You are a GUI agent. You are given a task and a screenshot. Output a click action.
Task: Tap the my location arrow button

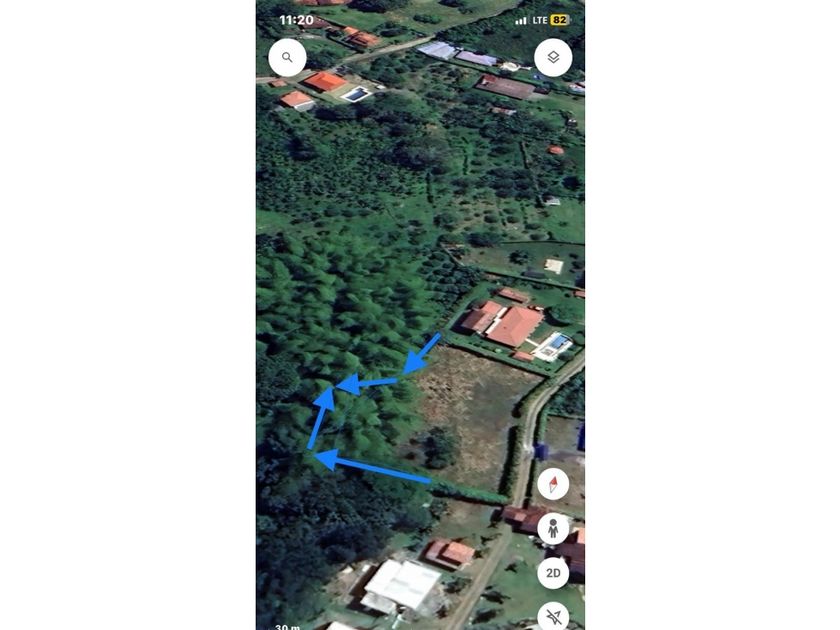click(x=553, y=615)
